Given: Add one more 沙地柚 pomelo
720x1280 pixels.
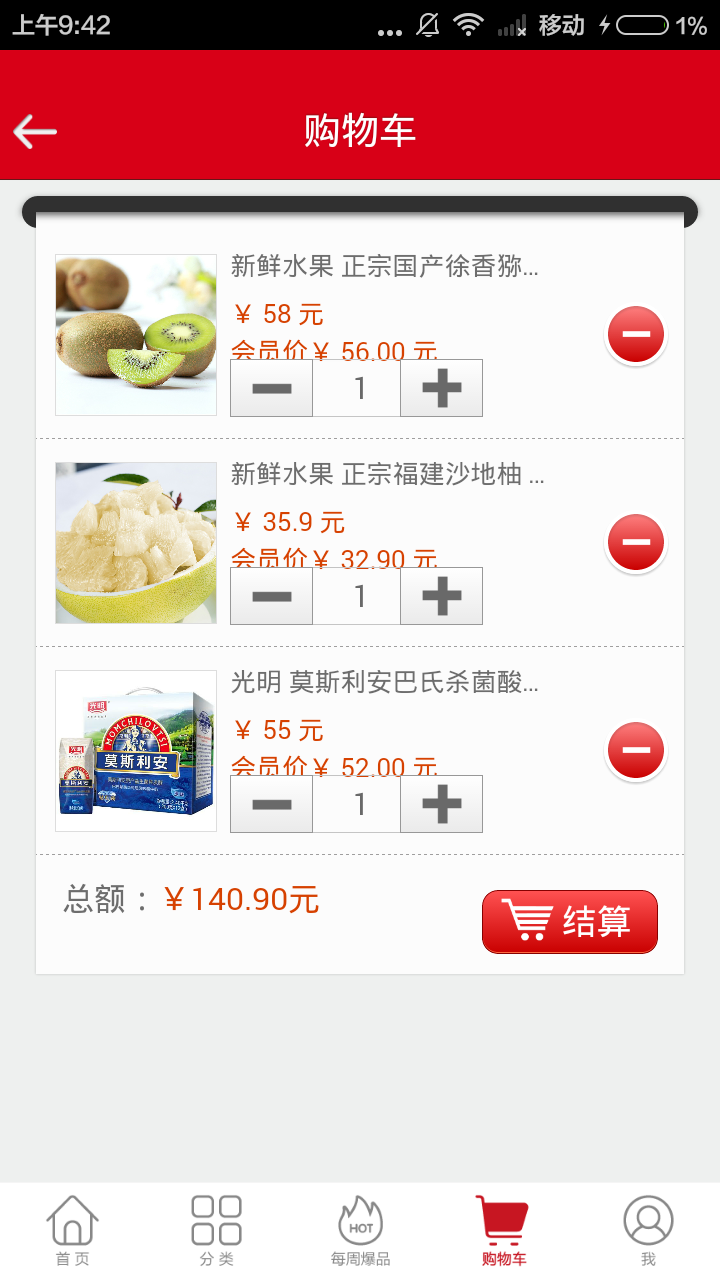Looking at the screenshot, I should [x=441, y=596].
